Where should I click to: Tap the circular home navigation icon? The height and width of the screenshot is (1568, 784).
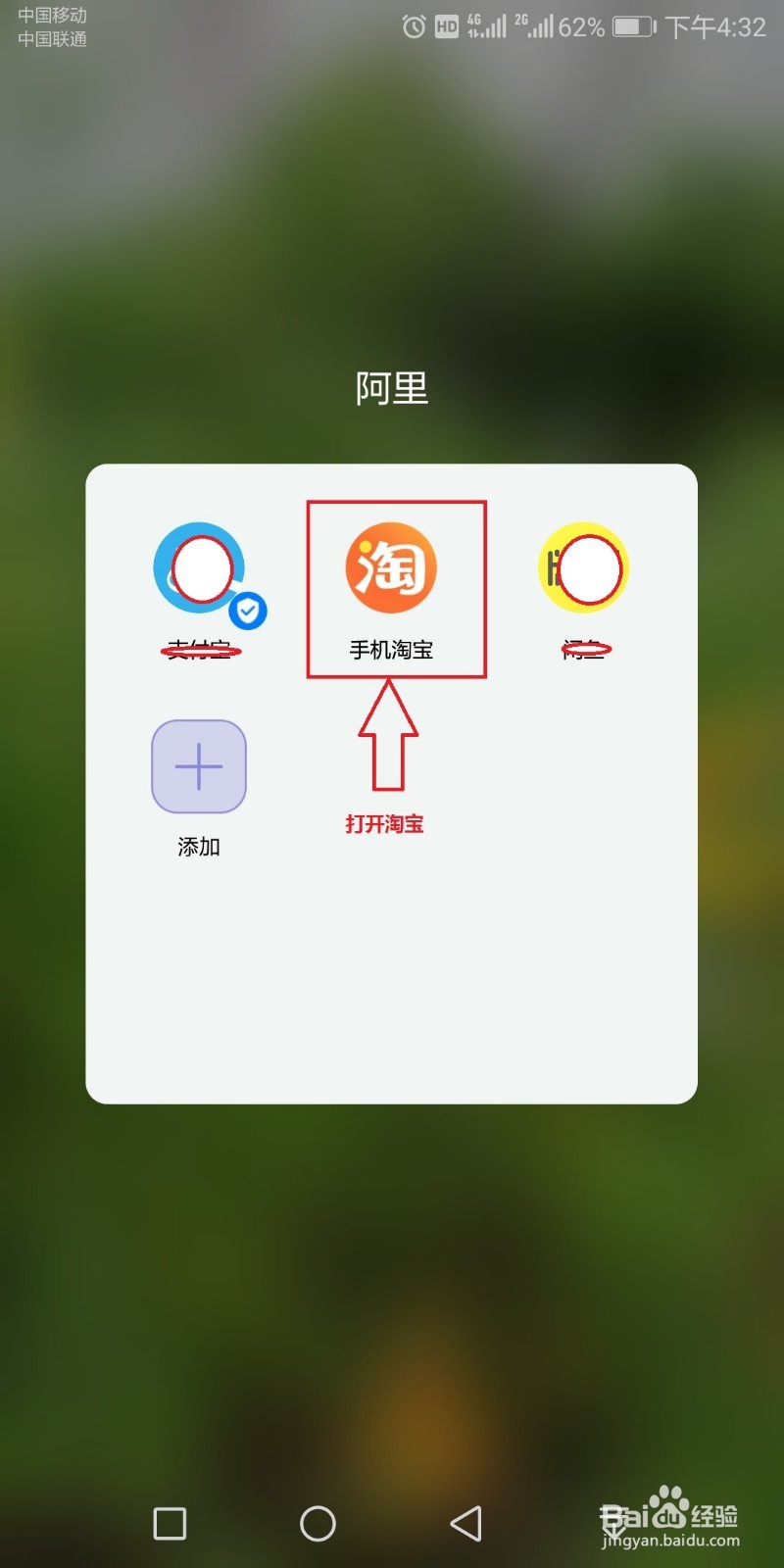pos(316,1524)
